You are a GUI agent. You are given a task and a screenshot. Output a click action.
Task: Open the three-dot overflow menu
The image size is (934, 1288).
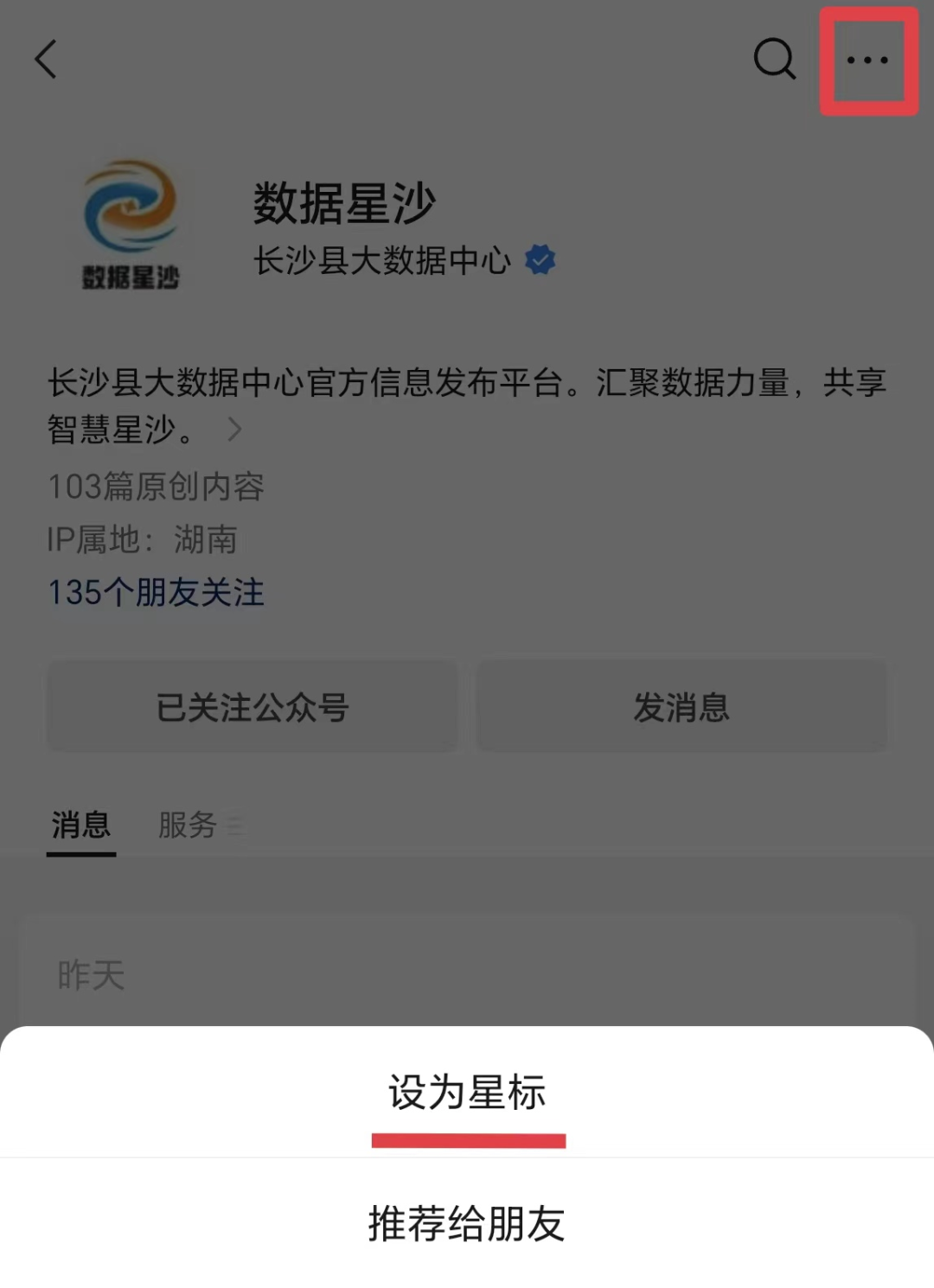tap(867, 60)
